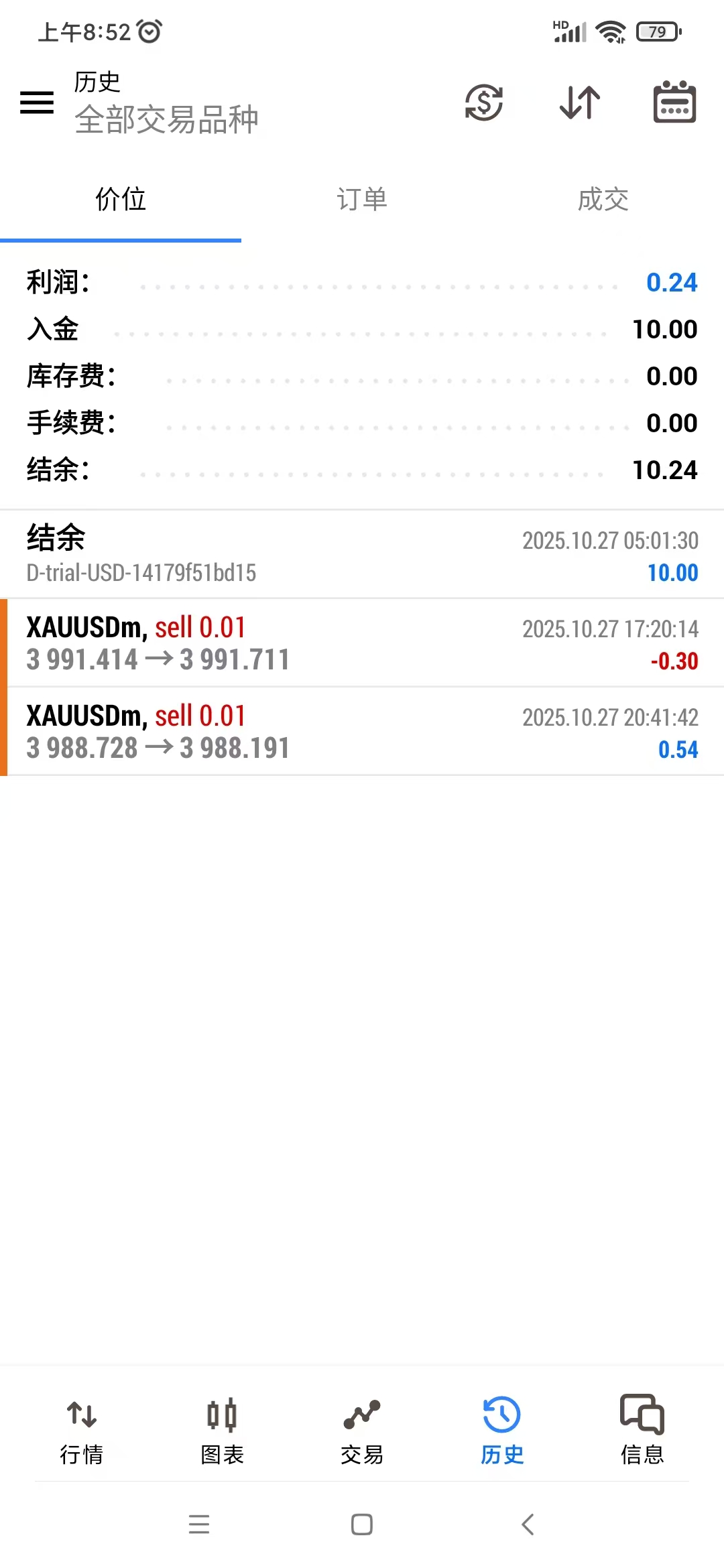Select the 历史 history bottom icon
Screen dimensions: 724x1568
click(501, 1431)
